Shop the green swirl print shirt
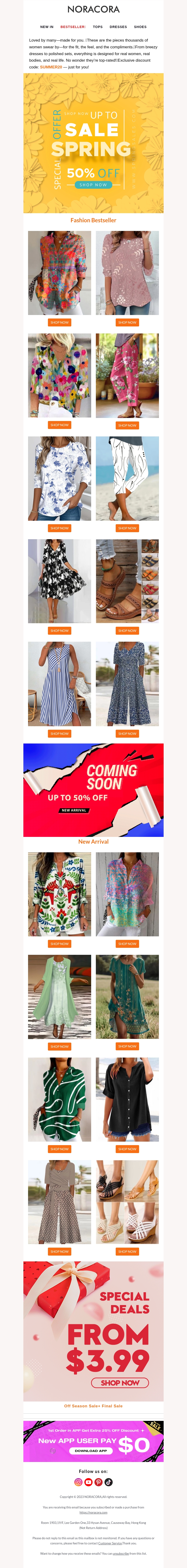187x1568 pixels. 59,1149
